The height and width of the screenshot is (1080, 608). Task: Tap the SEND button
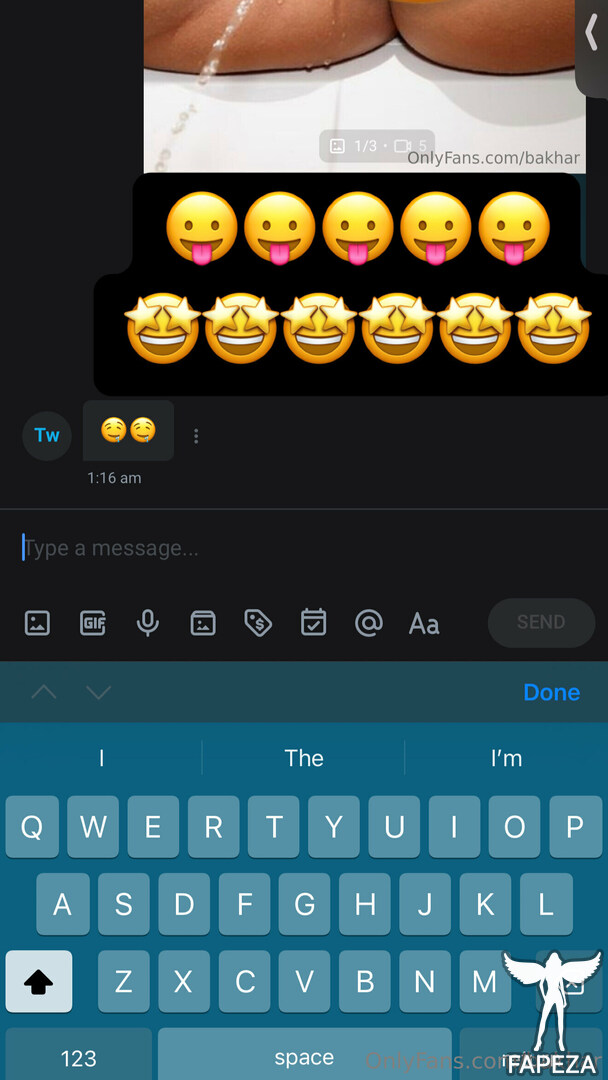point(540,622)
